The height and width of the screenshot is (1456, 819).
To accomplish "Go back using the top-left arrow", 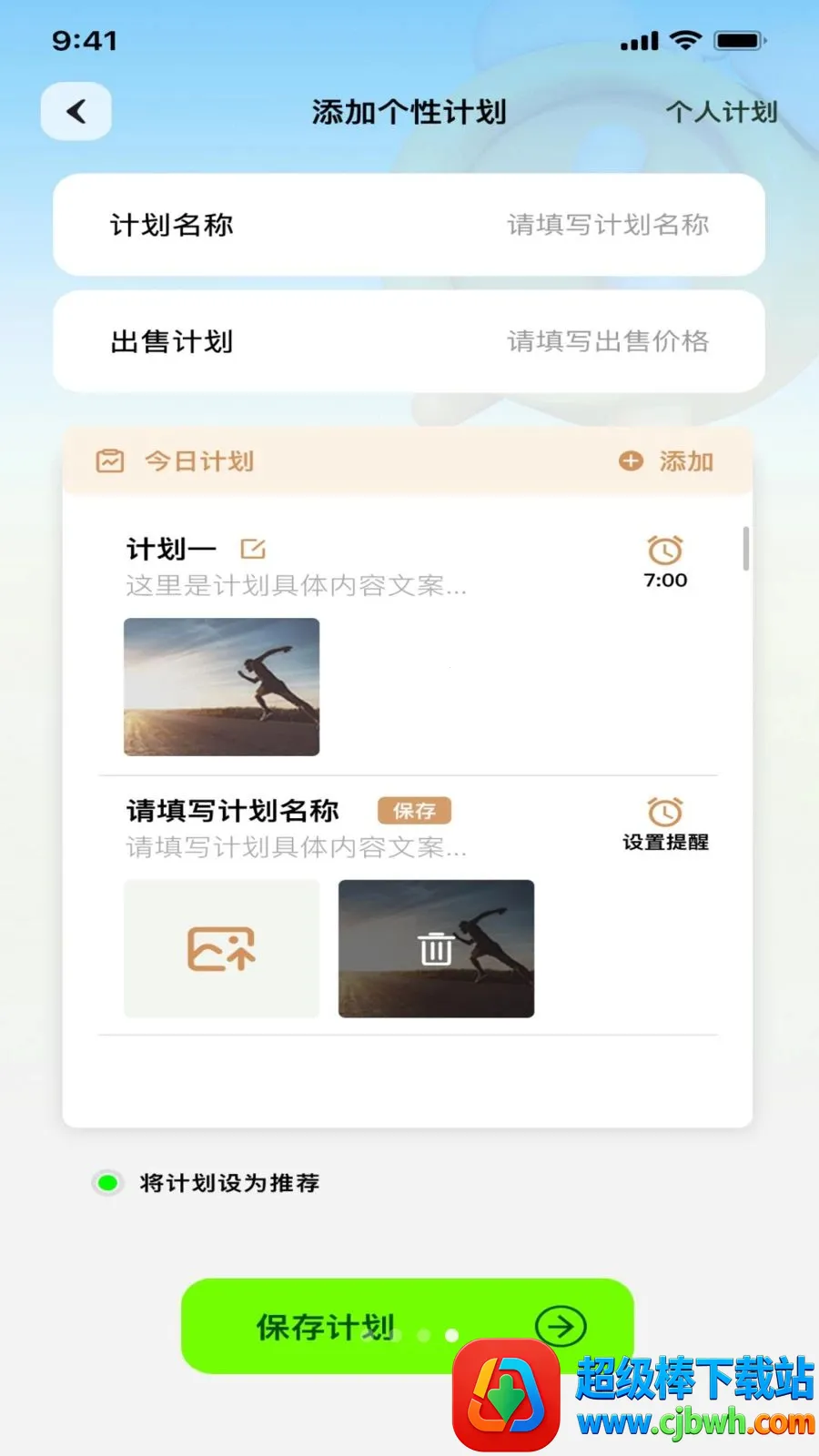I will [x=76, y=112].
